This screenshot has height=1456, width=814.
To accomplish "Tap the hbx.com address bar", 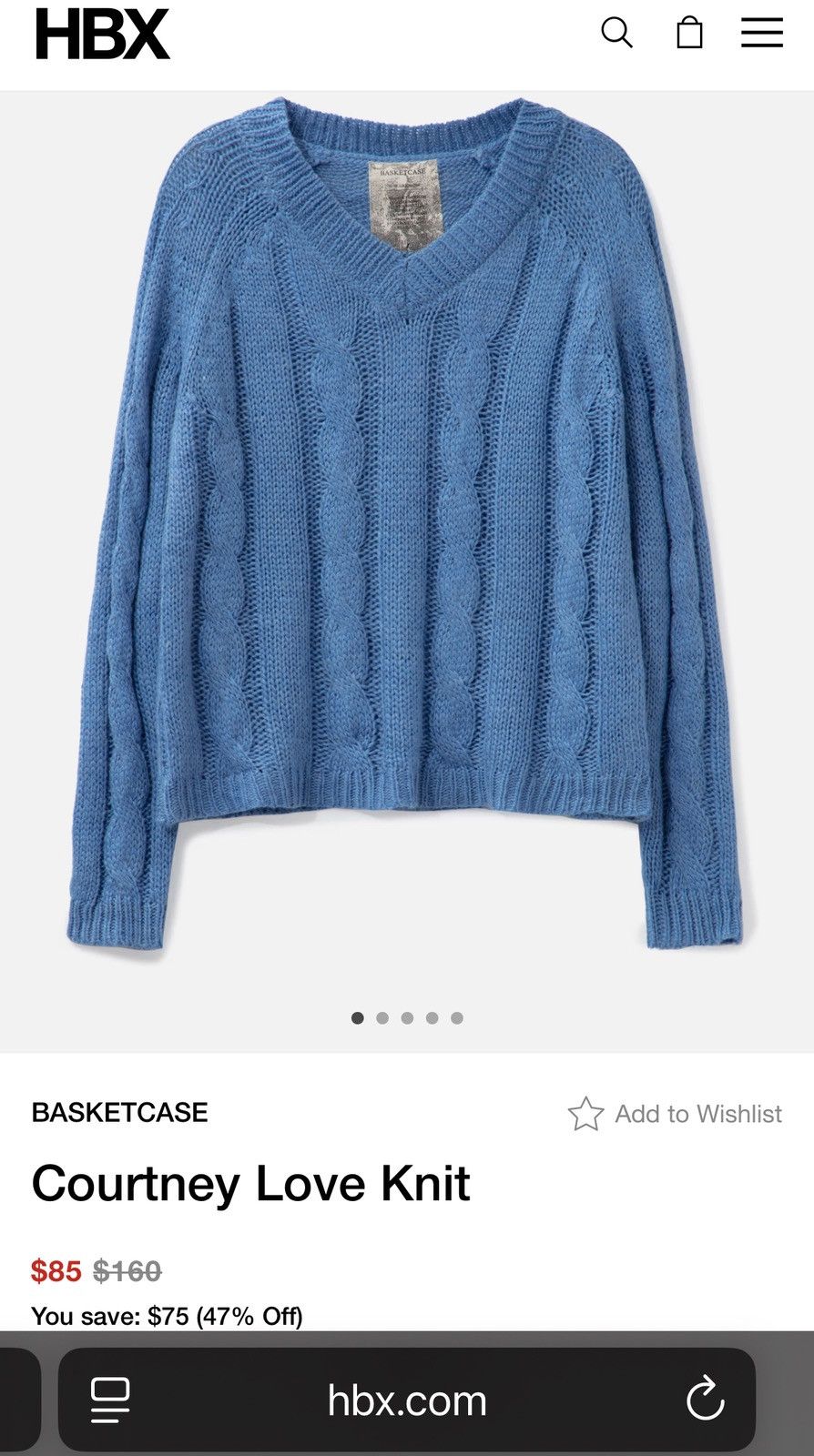I will 407,1400.
